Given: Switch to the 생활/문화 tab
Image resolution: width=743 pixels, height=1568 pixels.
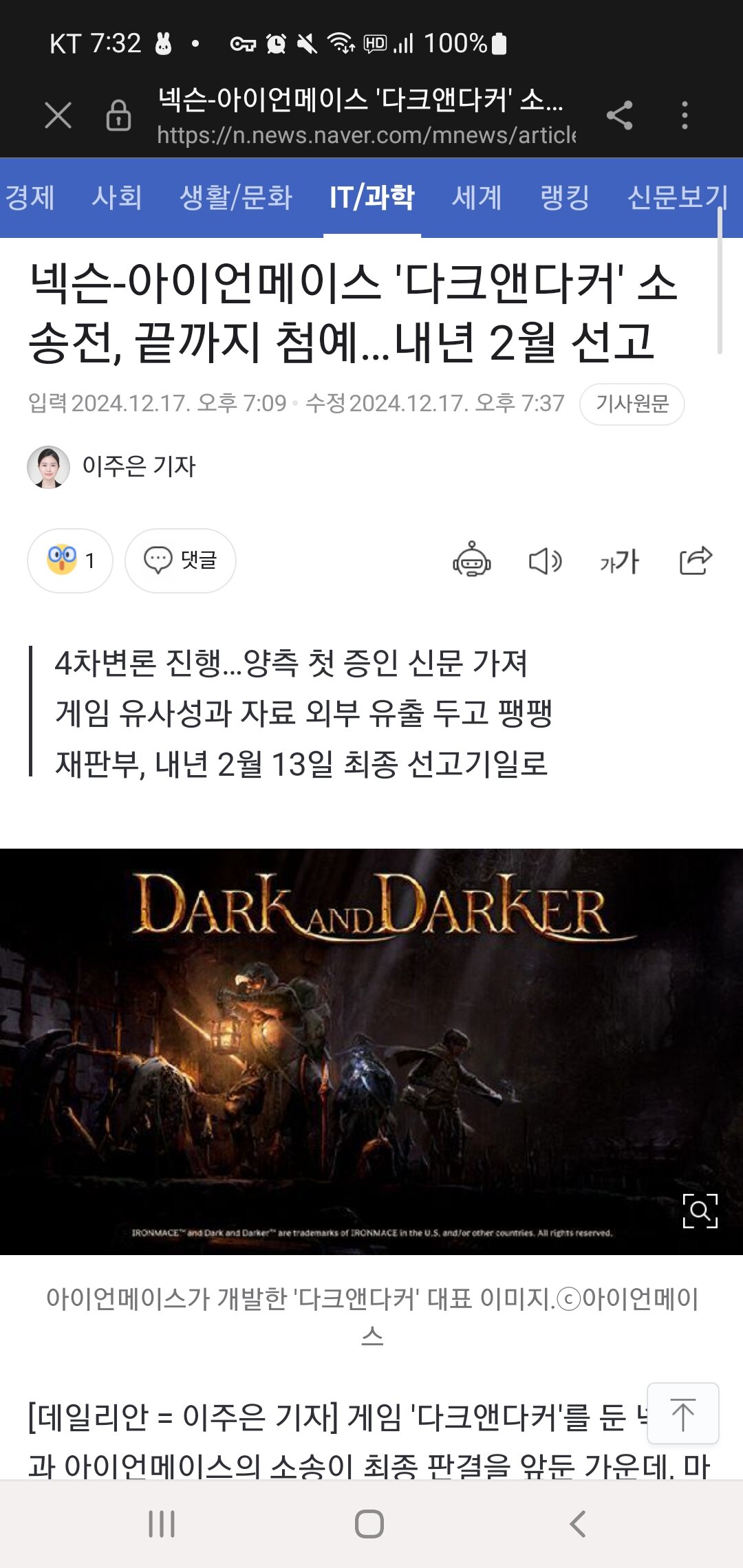Looking at the screenshot, I should coord(236,198).
